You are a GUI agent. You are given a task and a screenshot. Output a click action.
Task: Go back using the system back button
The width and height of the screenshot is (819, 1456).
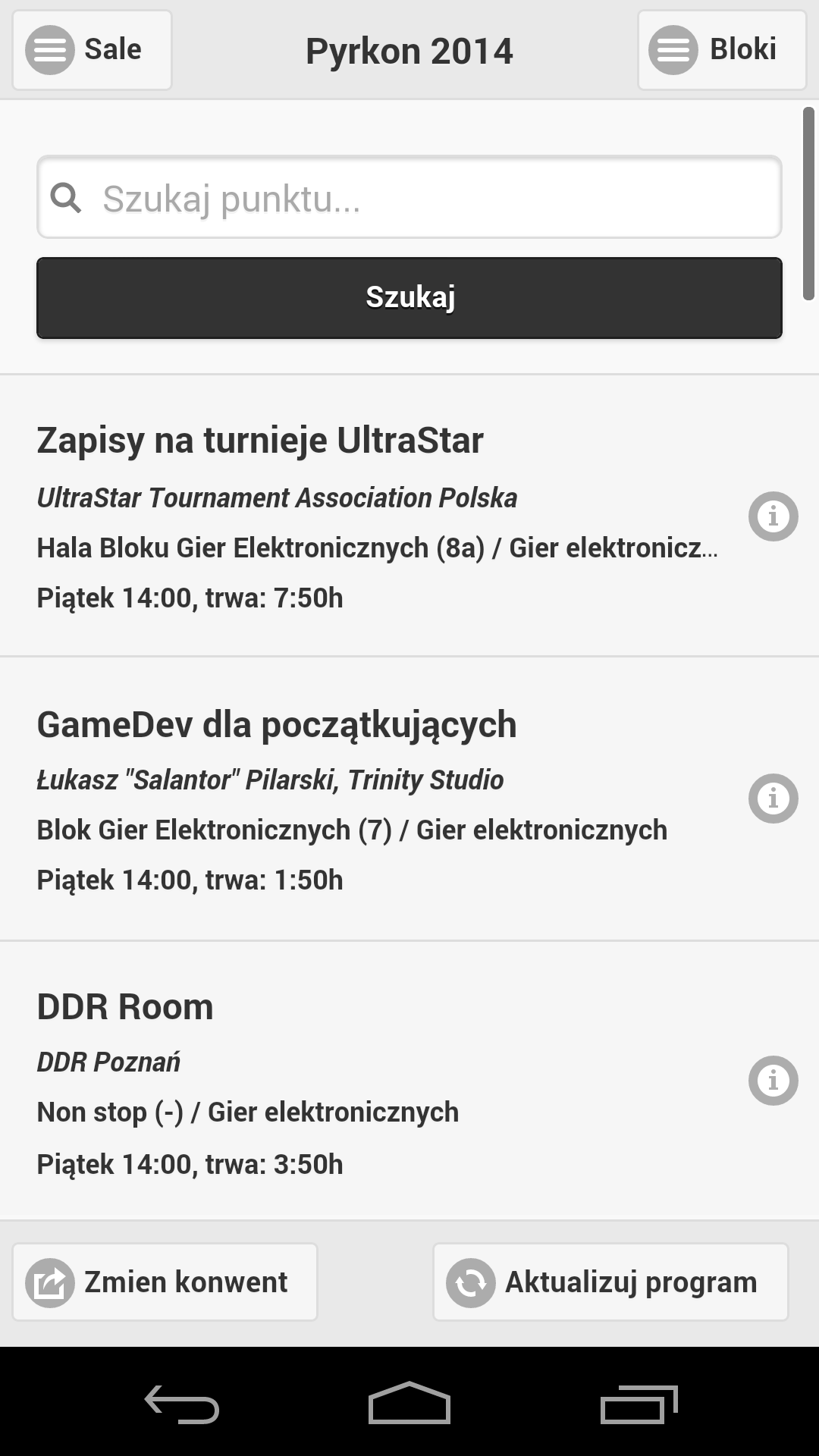(x=182, y=1404)
